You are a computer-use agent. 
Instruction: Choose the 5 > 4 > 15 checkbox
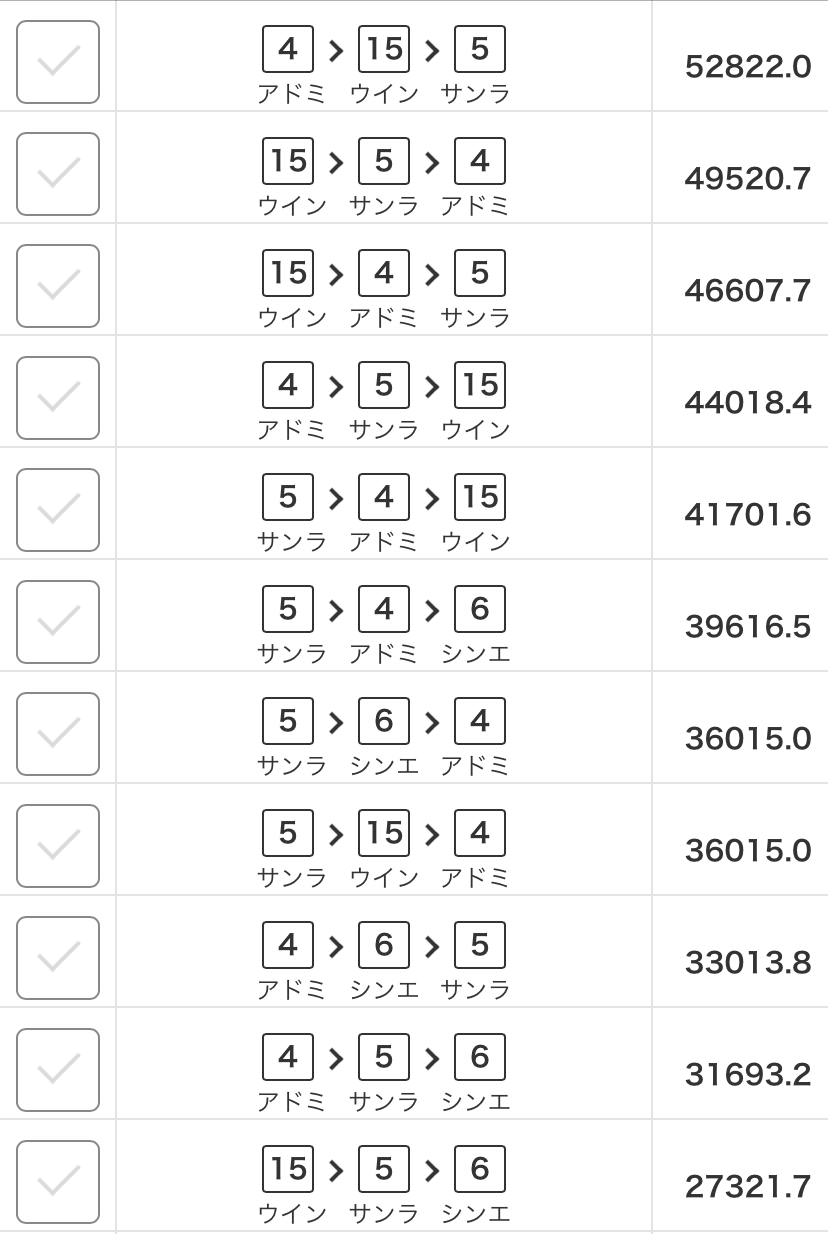[x=58, y=510]
